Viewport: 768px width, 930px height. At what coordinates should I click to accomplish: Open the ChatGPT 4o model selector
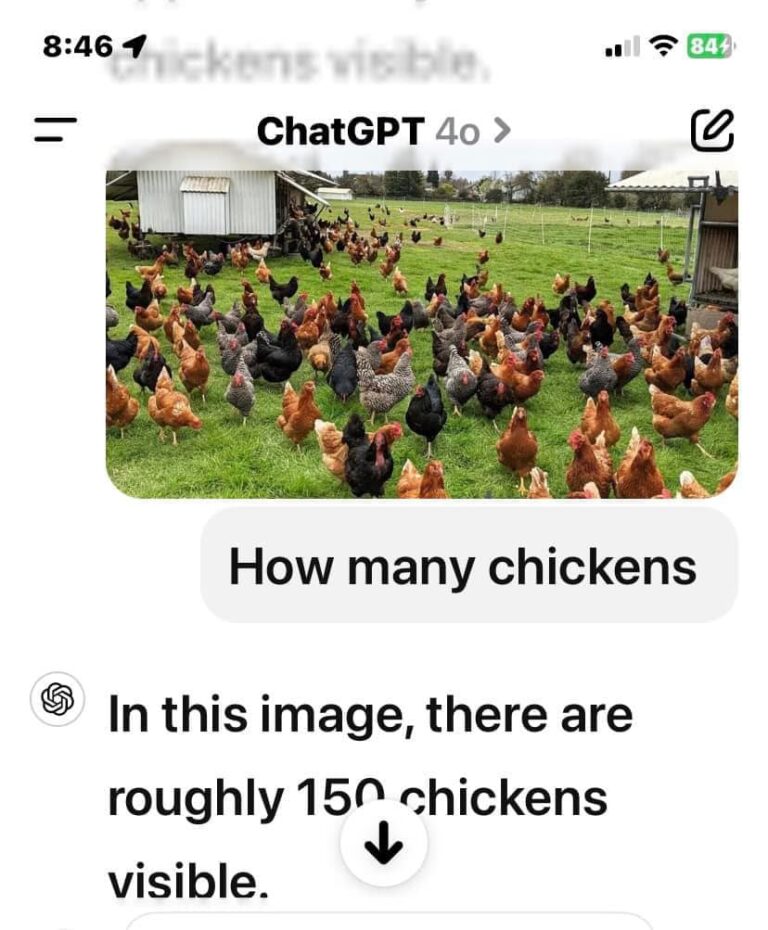click(384, 130)
